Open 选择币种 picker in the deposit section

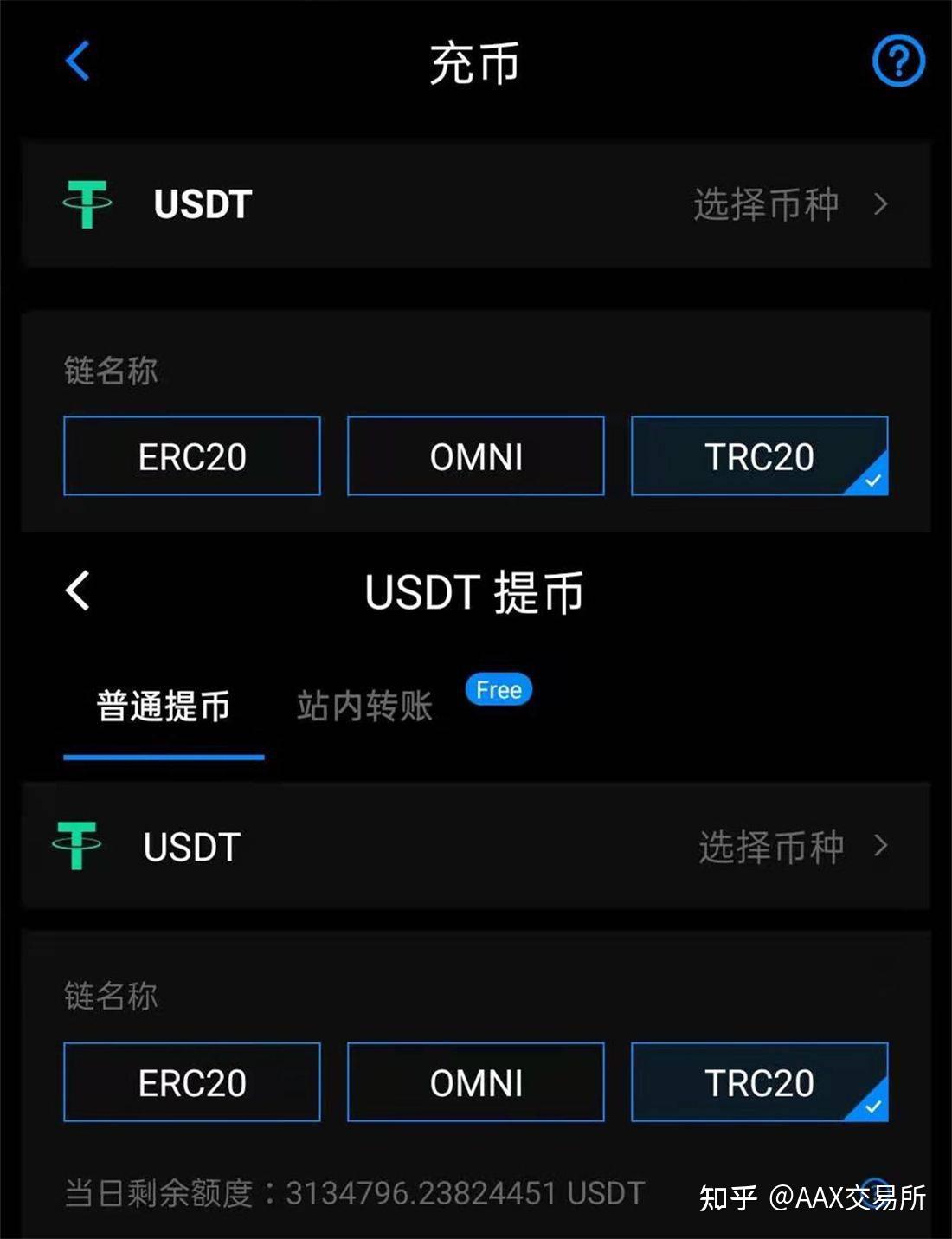tap(767, 203)
